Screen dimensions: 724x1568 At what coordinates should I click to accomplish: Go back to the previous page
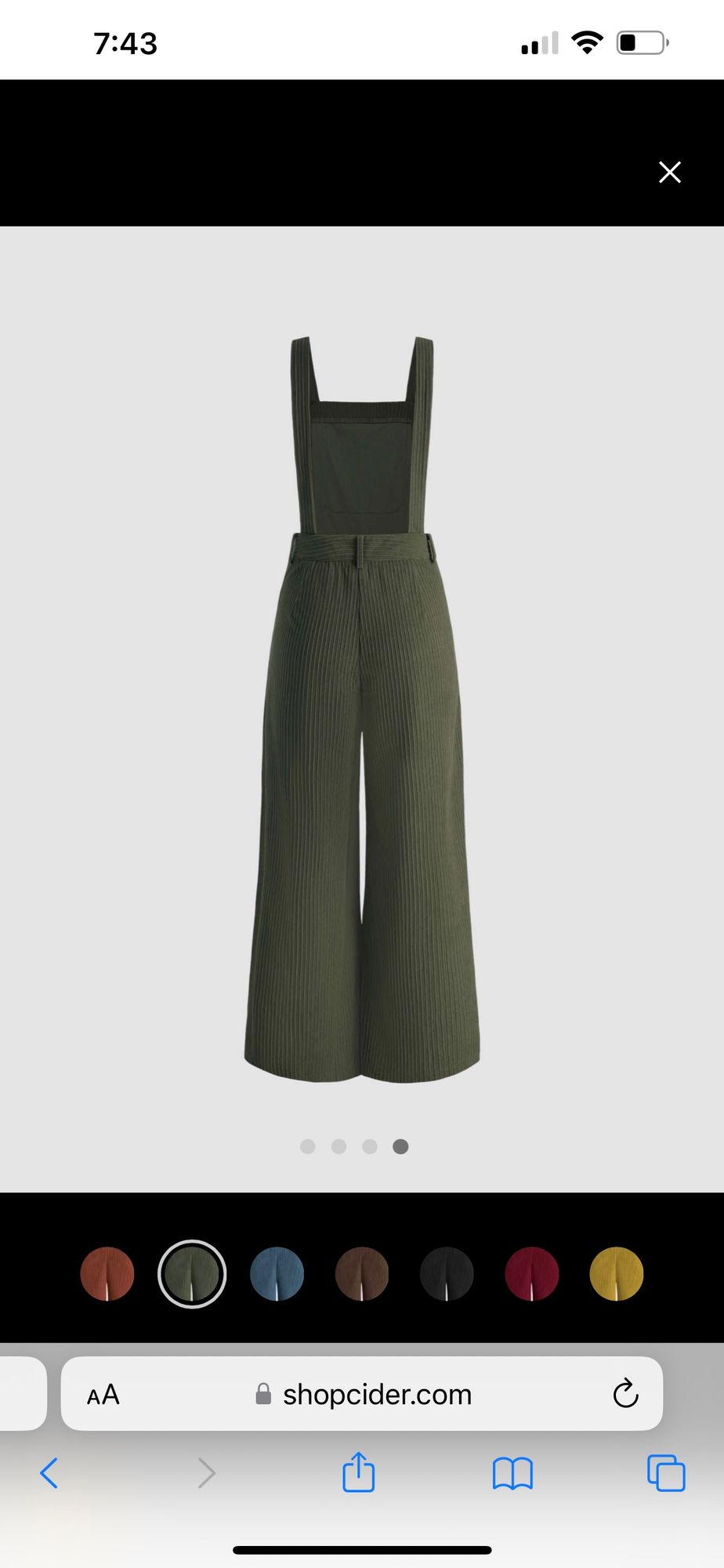(x=49, y=1473)
